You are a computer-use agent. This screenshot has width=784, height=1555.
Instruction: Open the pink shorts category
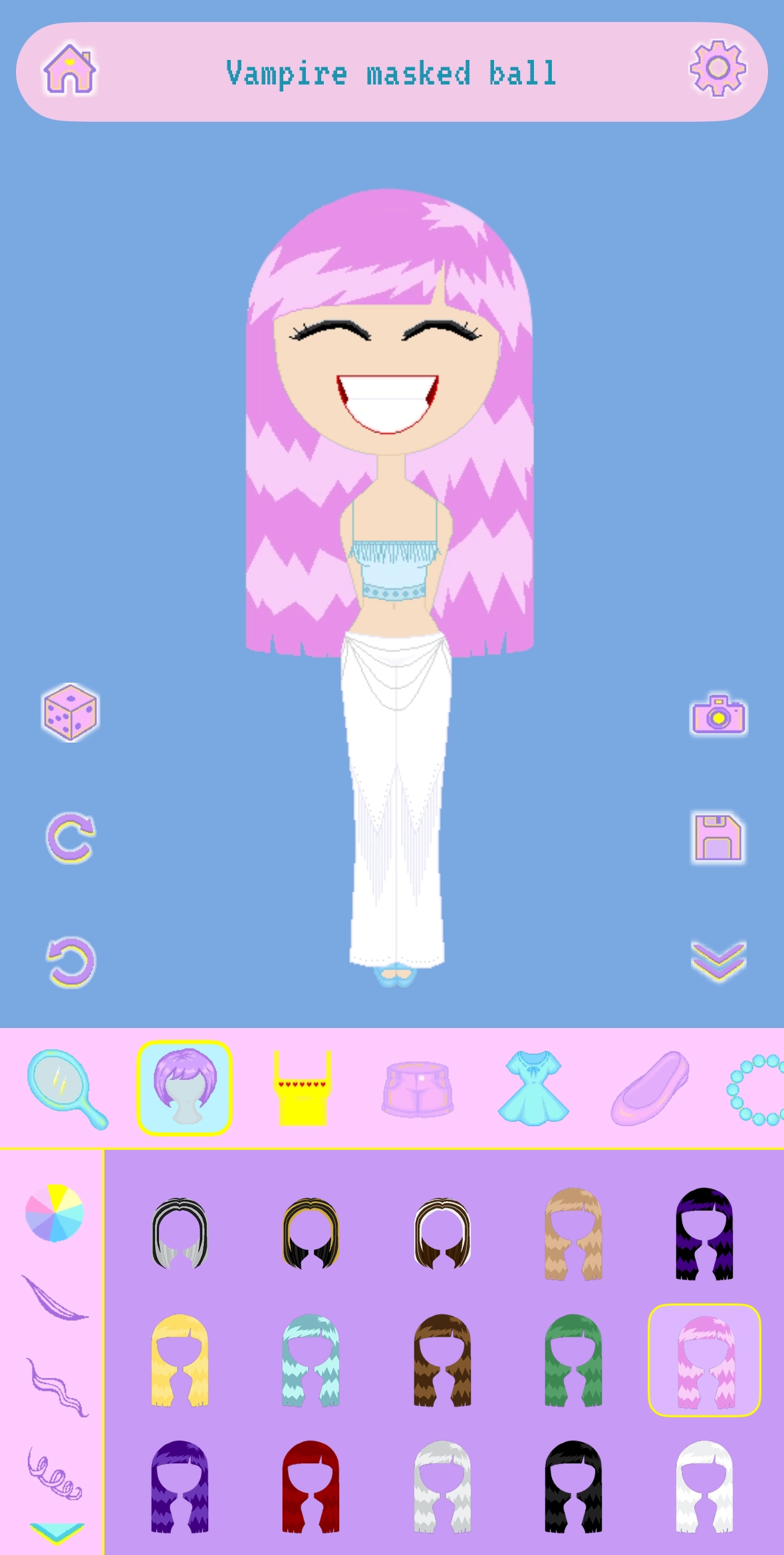(x=418, y=1089)
